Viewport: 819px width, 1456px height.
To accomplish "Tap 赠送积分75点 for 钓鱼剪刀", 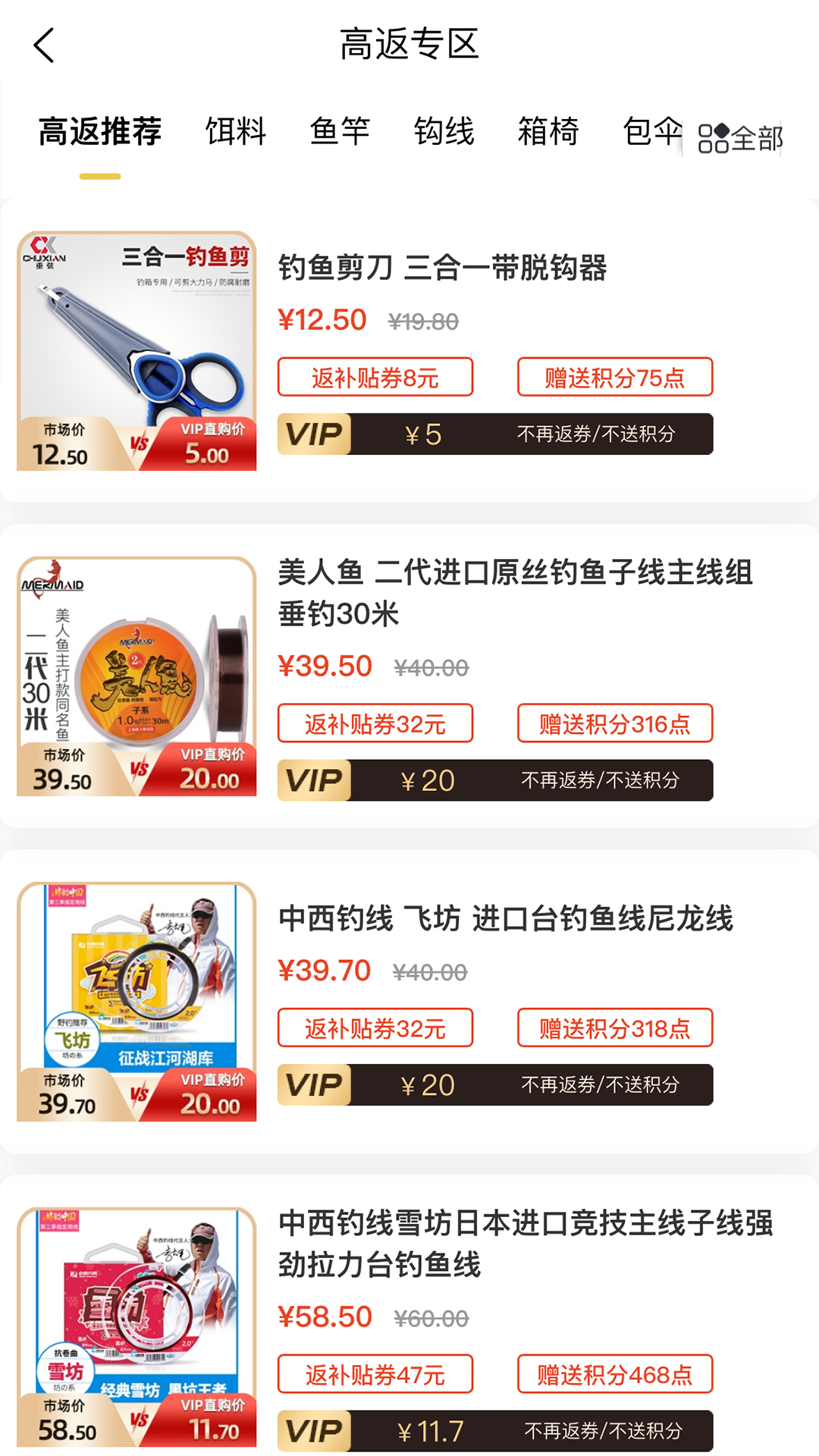I will coord(613,377).
